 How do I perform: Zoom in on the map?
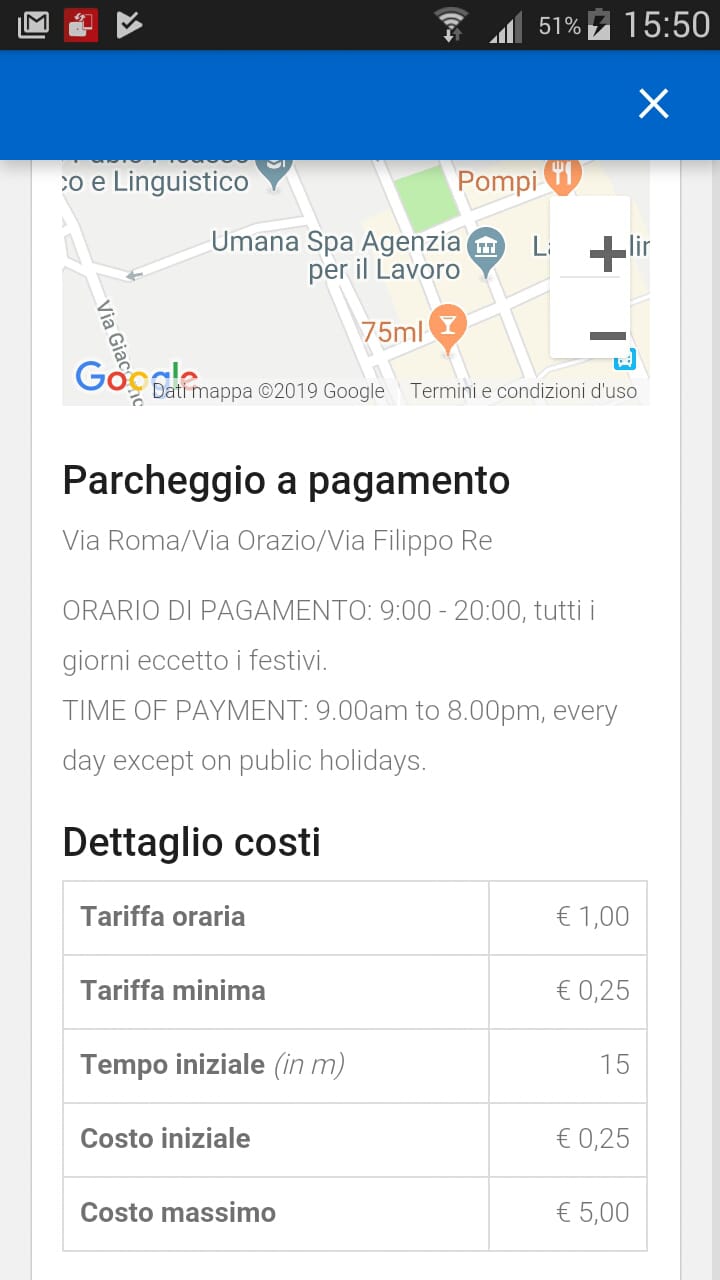click(607, 254)
